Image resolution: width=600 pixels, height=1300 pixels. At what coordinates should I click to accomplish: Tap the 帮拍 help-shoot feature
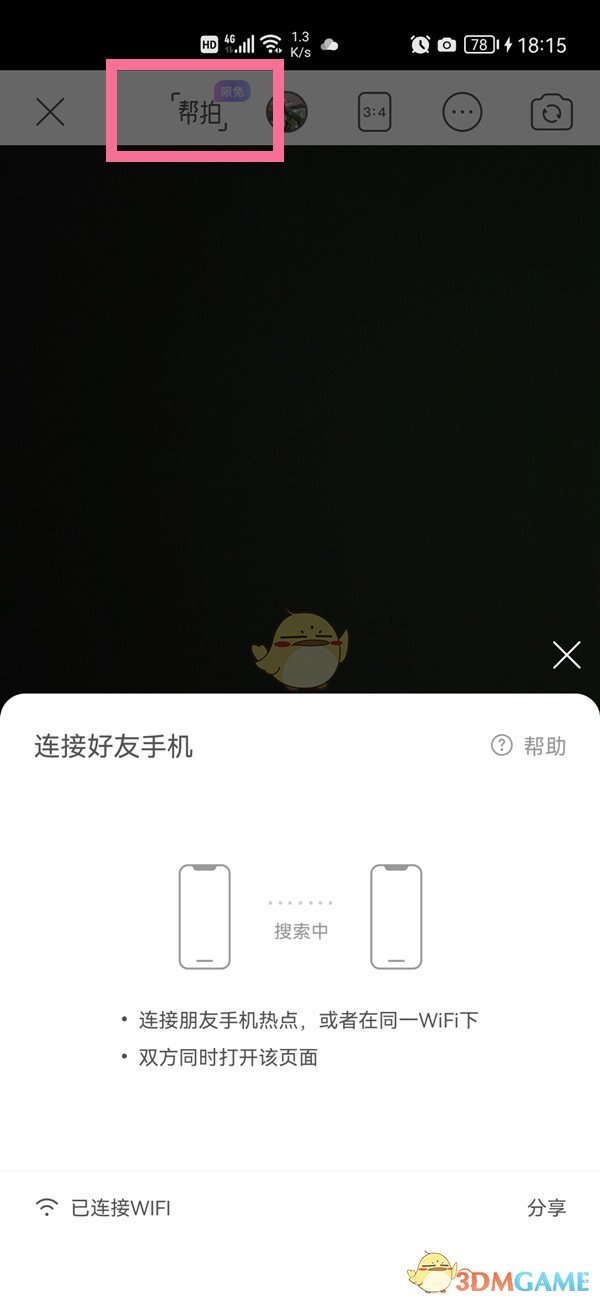tap(200, 112)
